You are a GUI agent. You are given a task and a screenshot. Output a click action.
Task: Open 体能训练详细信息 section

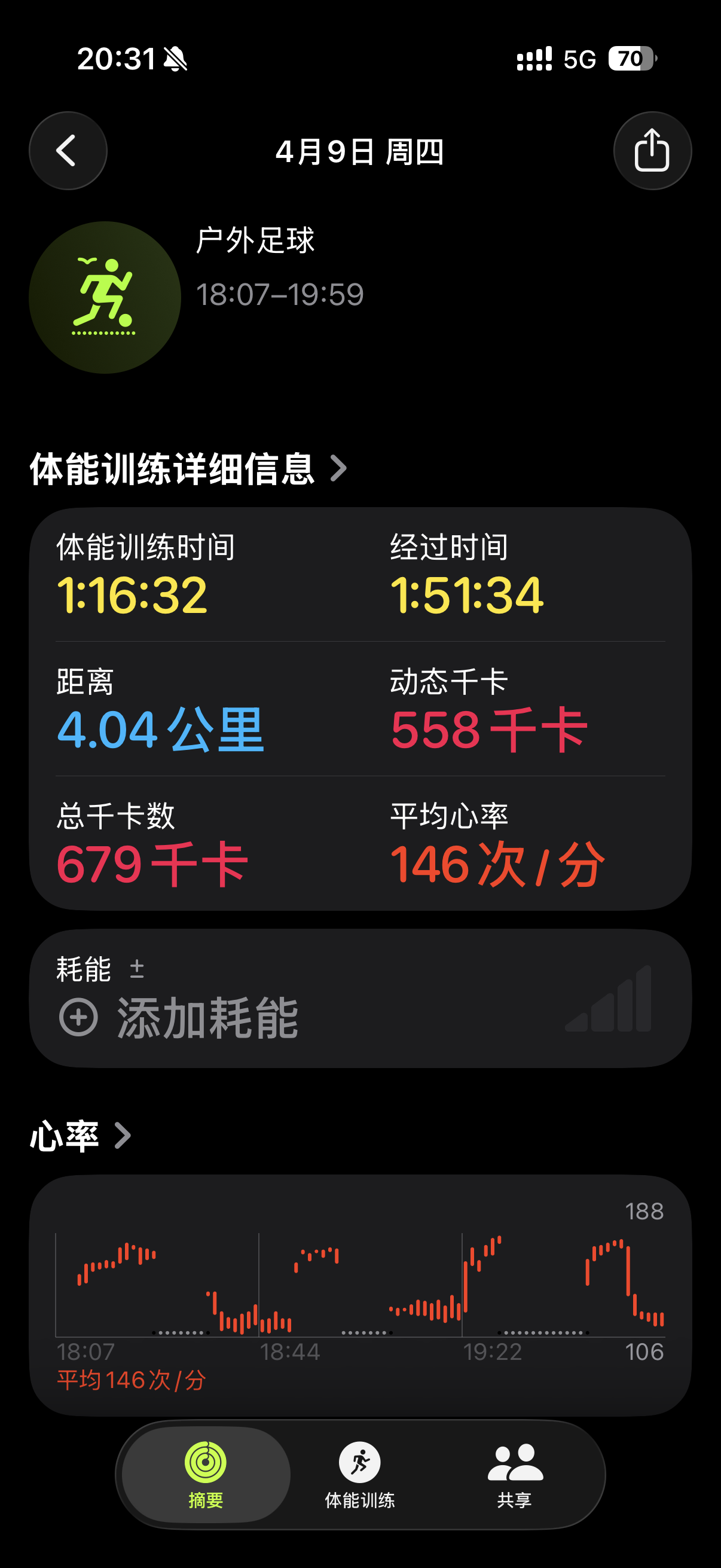point(188,469)
